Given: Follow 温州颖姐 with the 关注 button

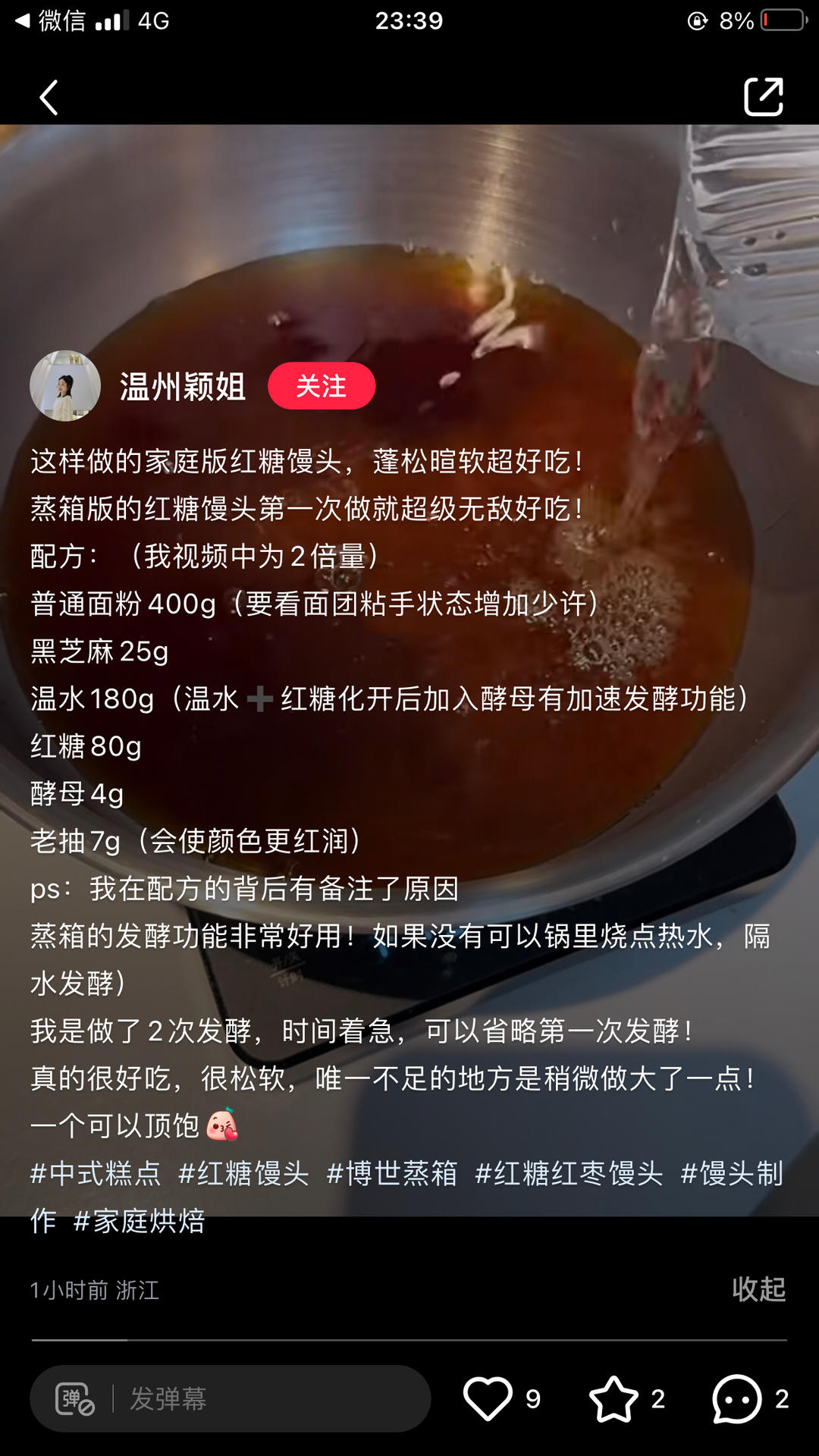Looking at the screenshot, I should tap(321, 386).
